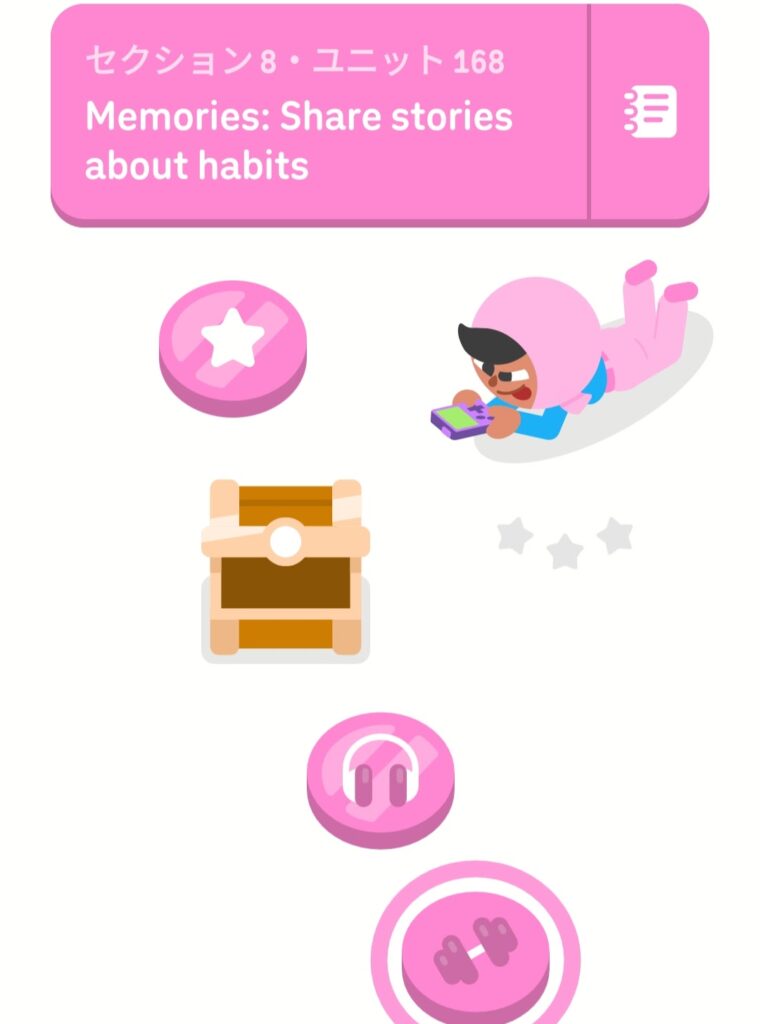This screenshot has width=760, height=1024.
Task: Start the headphones listening lesson
Action: pyautogui.click(x=380, y=775)
